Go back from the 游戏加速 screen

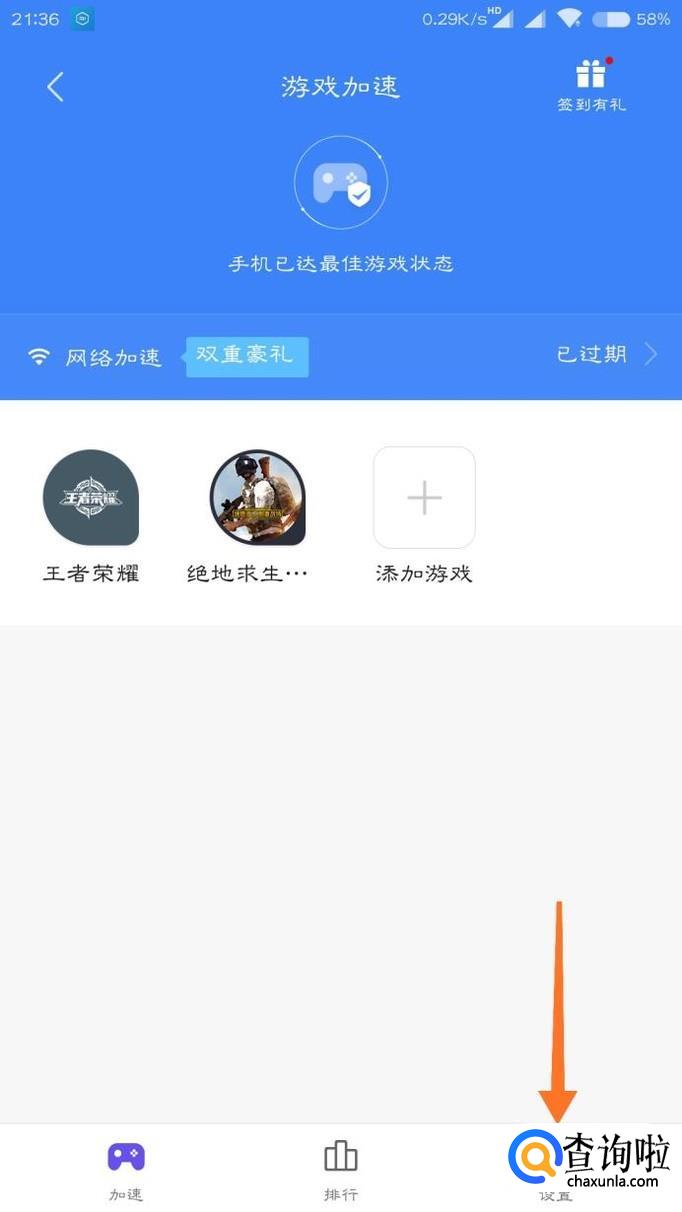pos(55,87)
